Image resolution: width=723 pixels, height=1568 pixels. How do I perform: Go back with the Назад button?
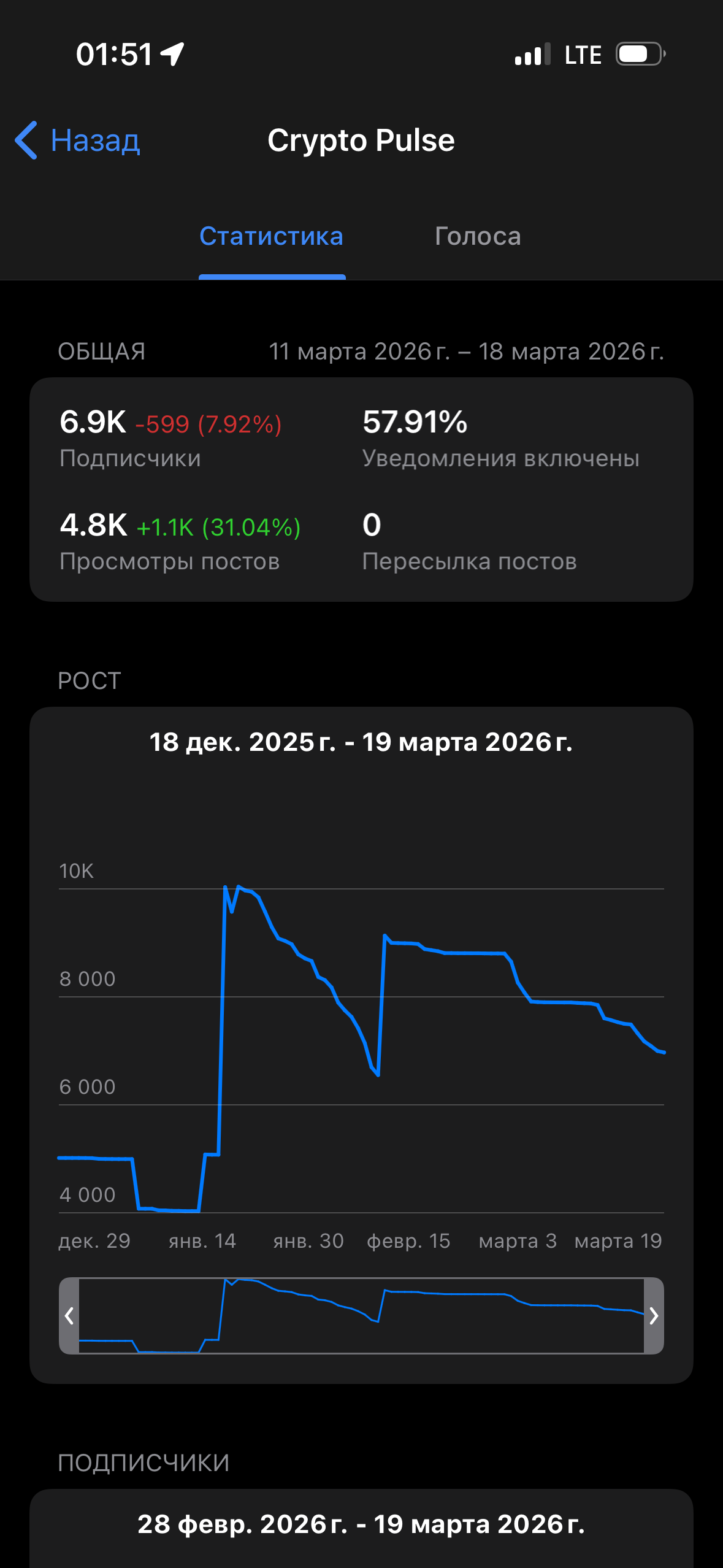coord(78,140)
